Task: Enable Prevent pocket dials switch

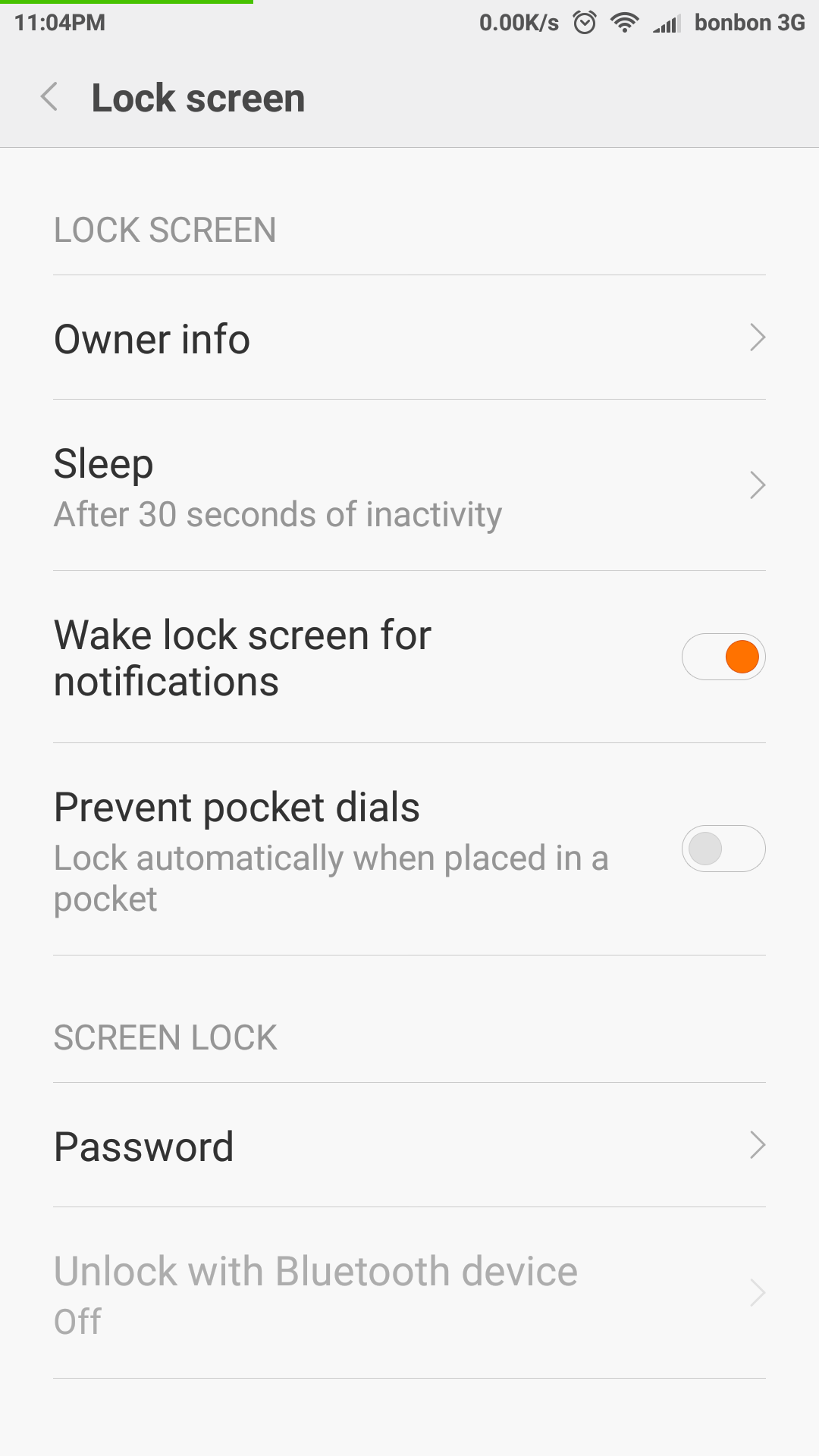Action: [723, 849]
